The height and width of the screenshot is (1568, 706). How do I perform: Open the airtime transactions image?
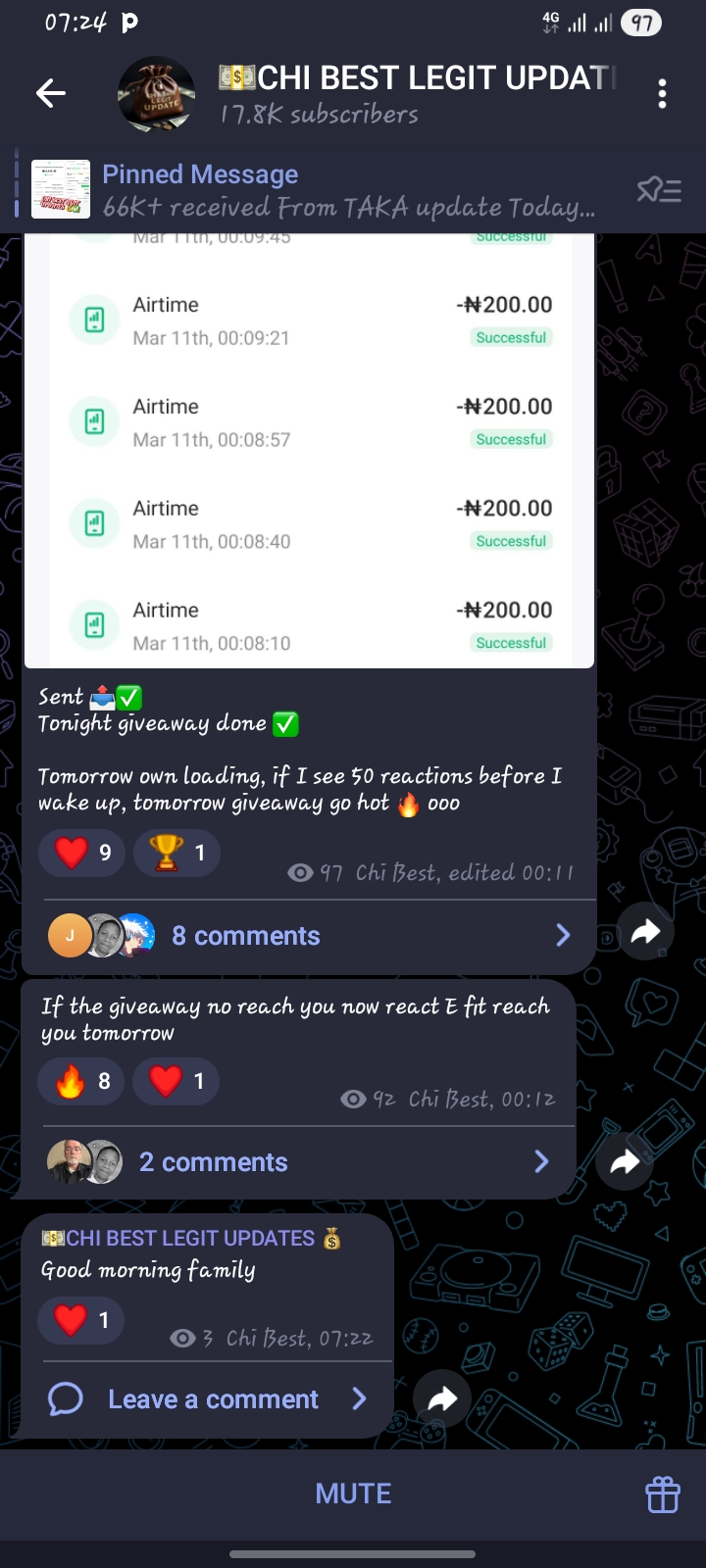[310, 451]
